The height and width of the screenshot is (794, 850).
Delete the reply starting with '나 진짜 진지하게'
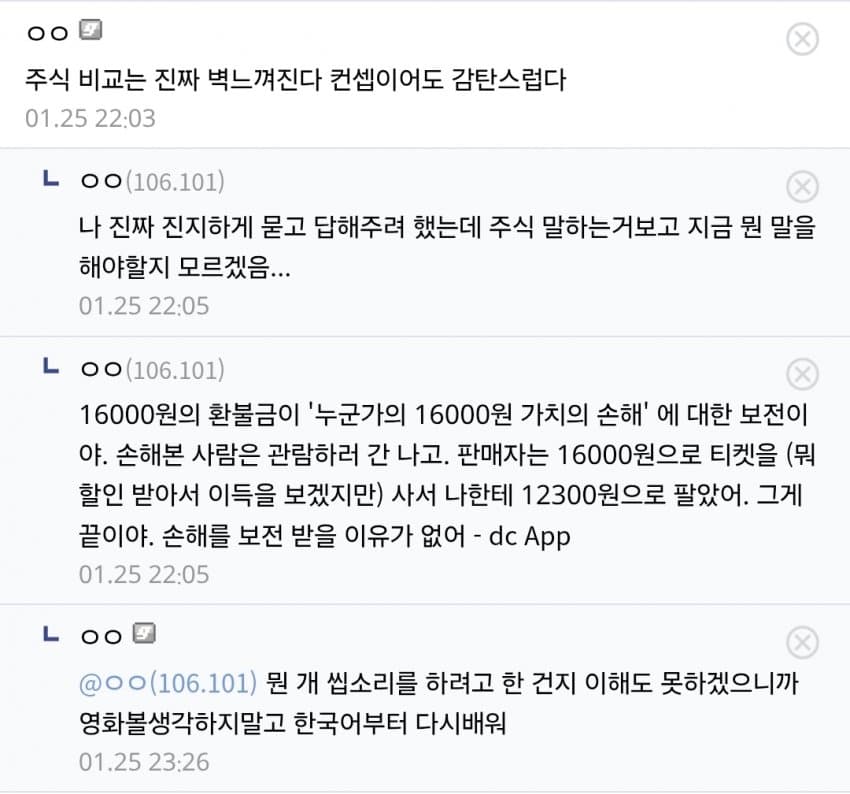click(802, 187)
